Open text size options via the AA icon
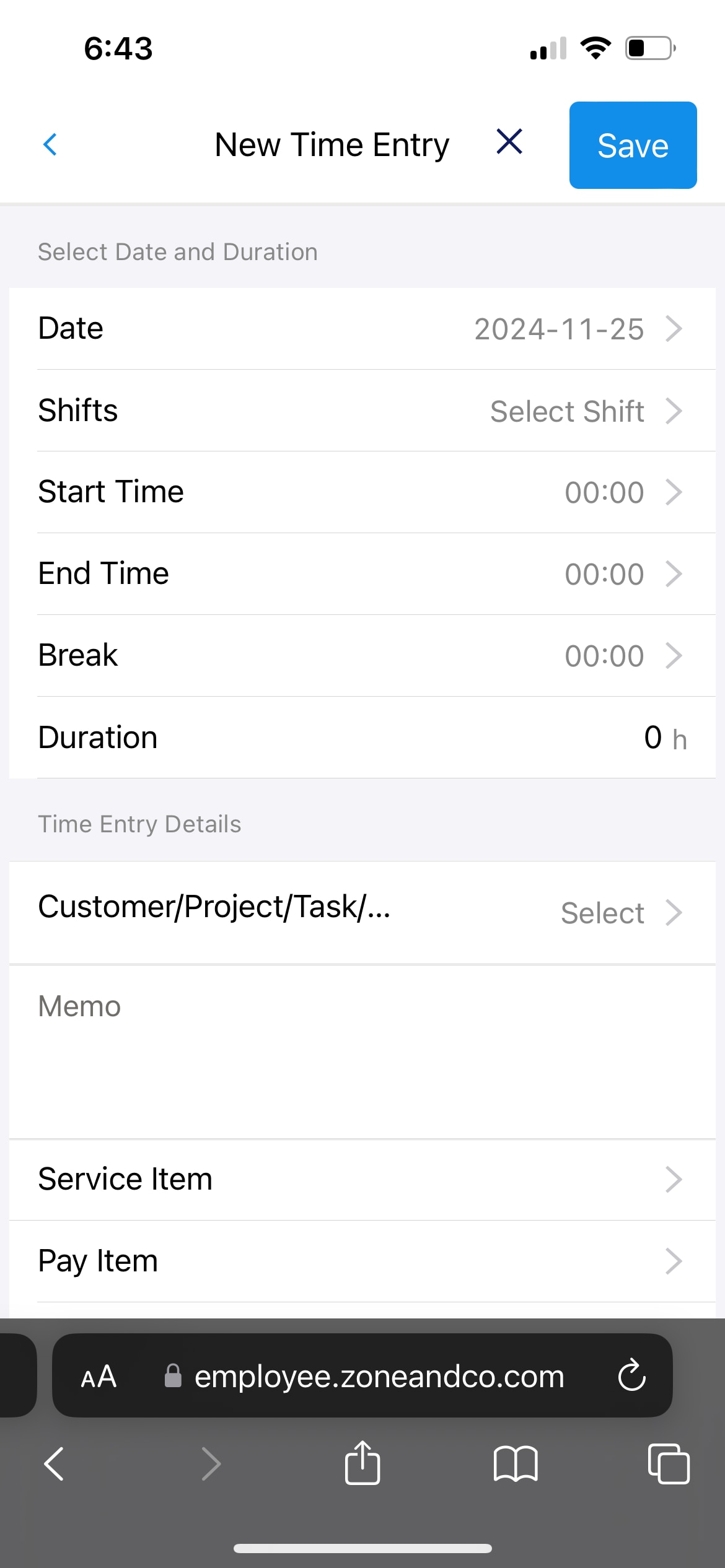 coord(98,1377)
